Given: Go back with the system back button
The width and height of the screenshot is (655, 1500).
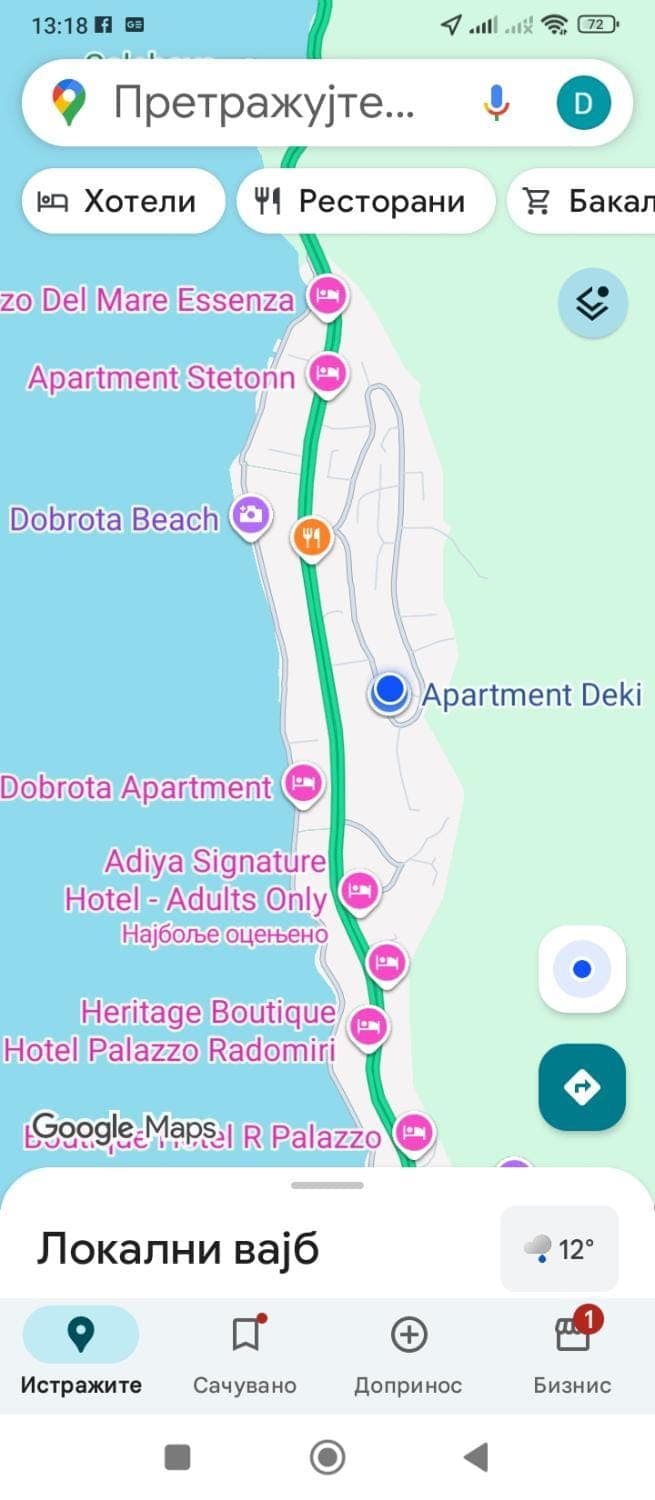Looking at the screenshot, I should 477,1457.
